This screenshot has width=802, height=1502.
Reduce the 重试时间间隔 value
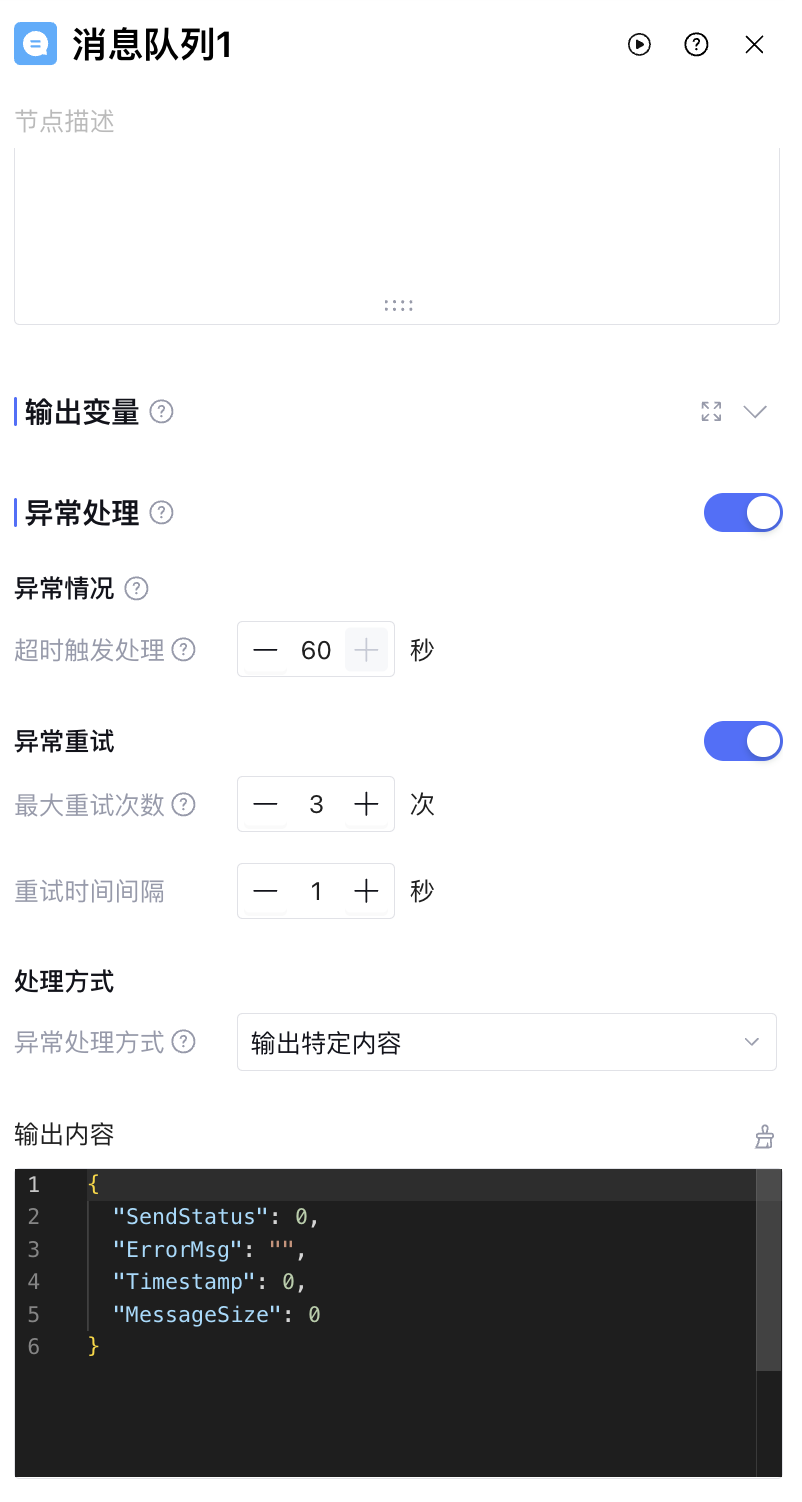point(265,891)
